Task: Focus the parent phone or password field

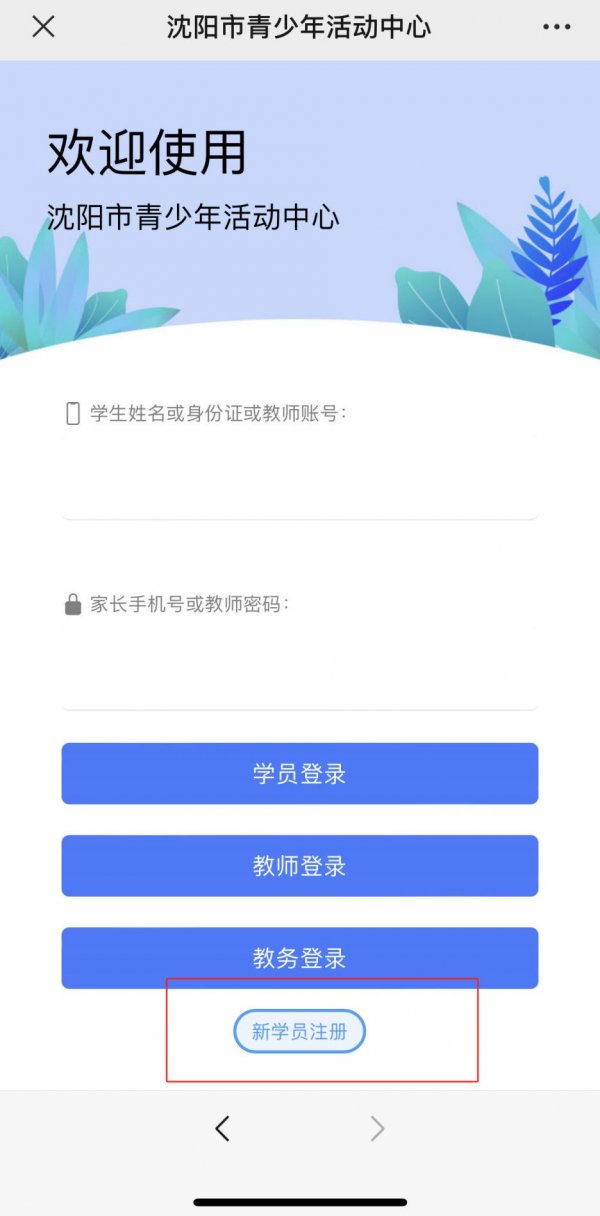Action: point(300,668)
